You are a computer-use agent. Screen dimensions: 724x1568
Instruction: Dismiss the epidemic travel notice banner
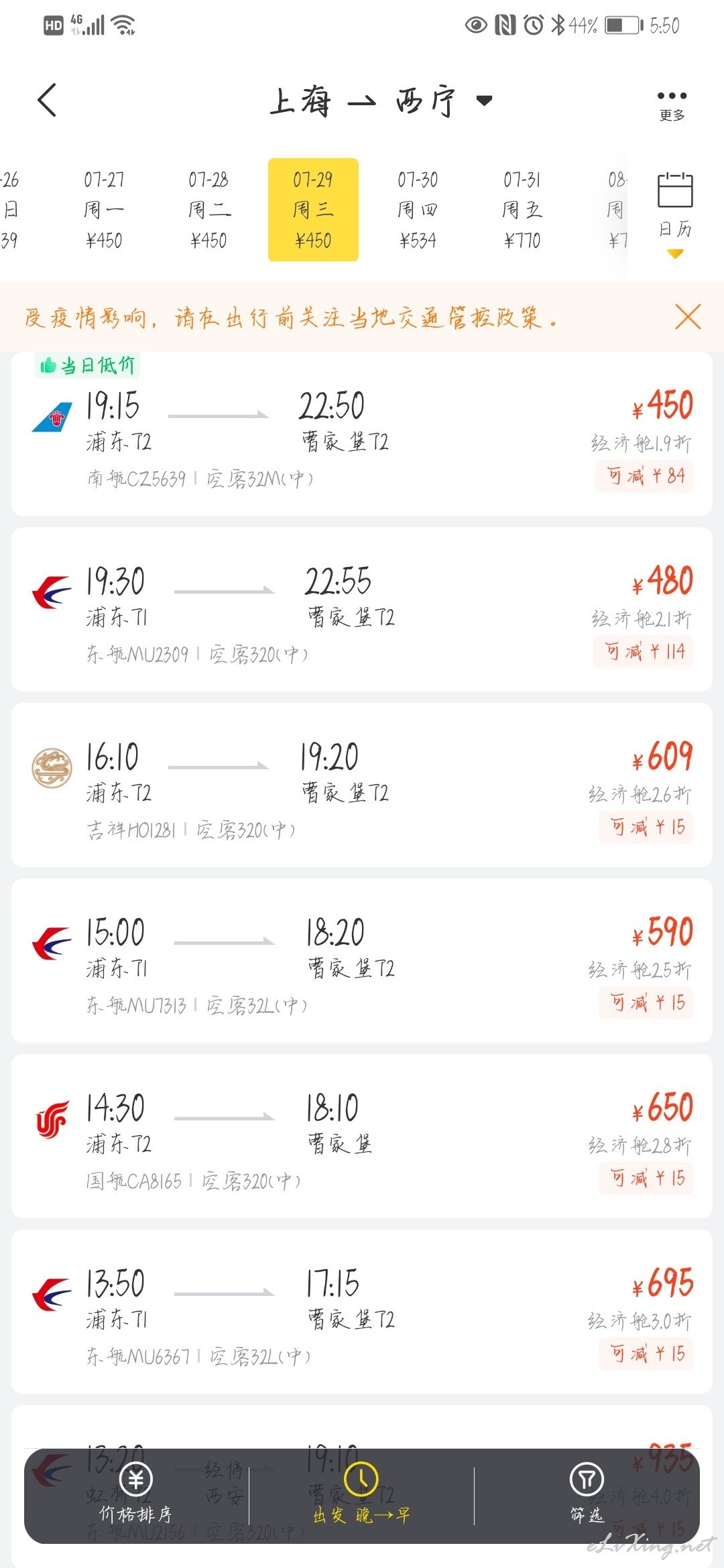click(688, 316)
